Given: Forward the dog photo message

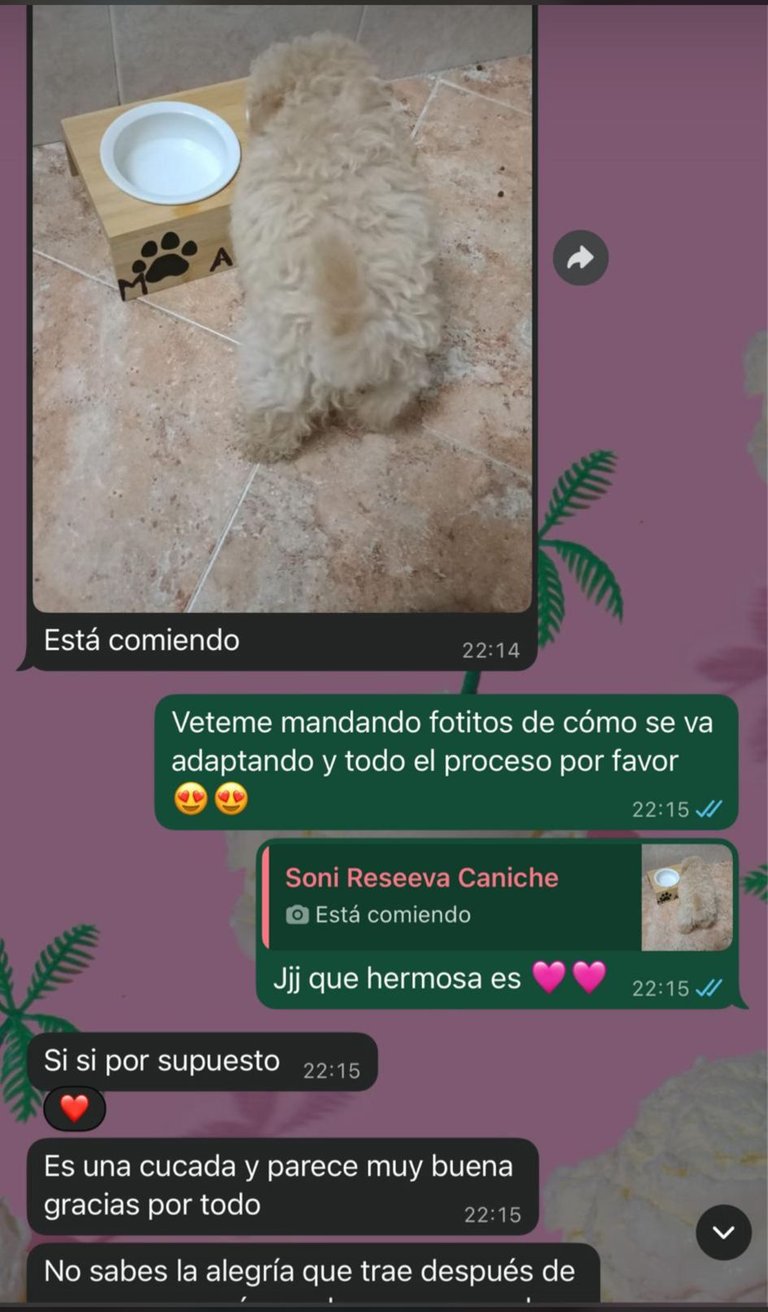Looking at the screenshot, I should 580,259.
